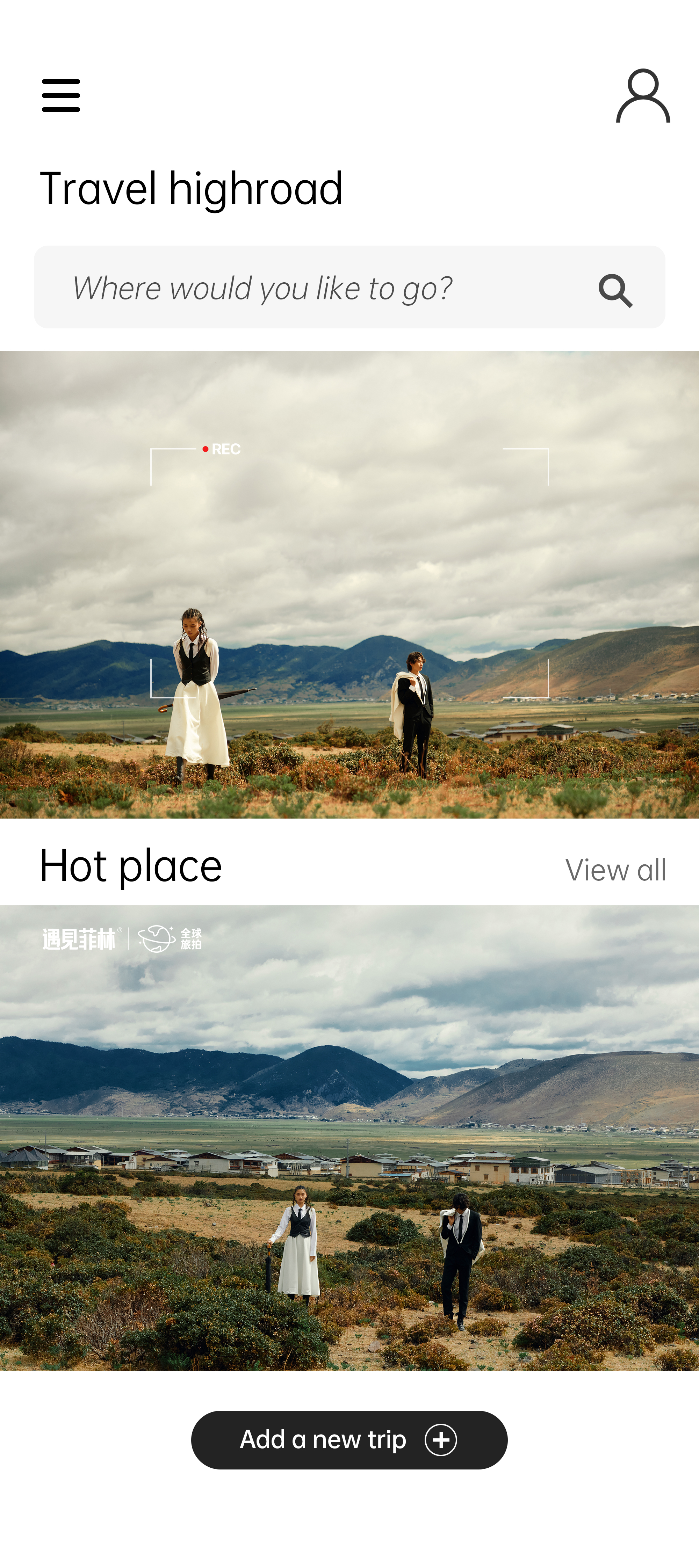Open the hamburger menu

coord(61,96)
